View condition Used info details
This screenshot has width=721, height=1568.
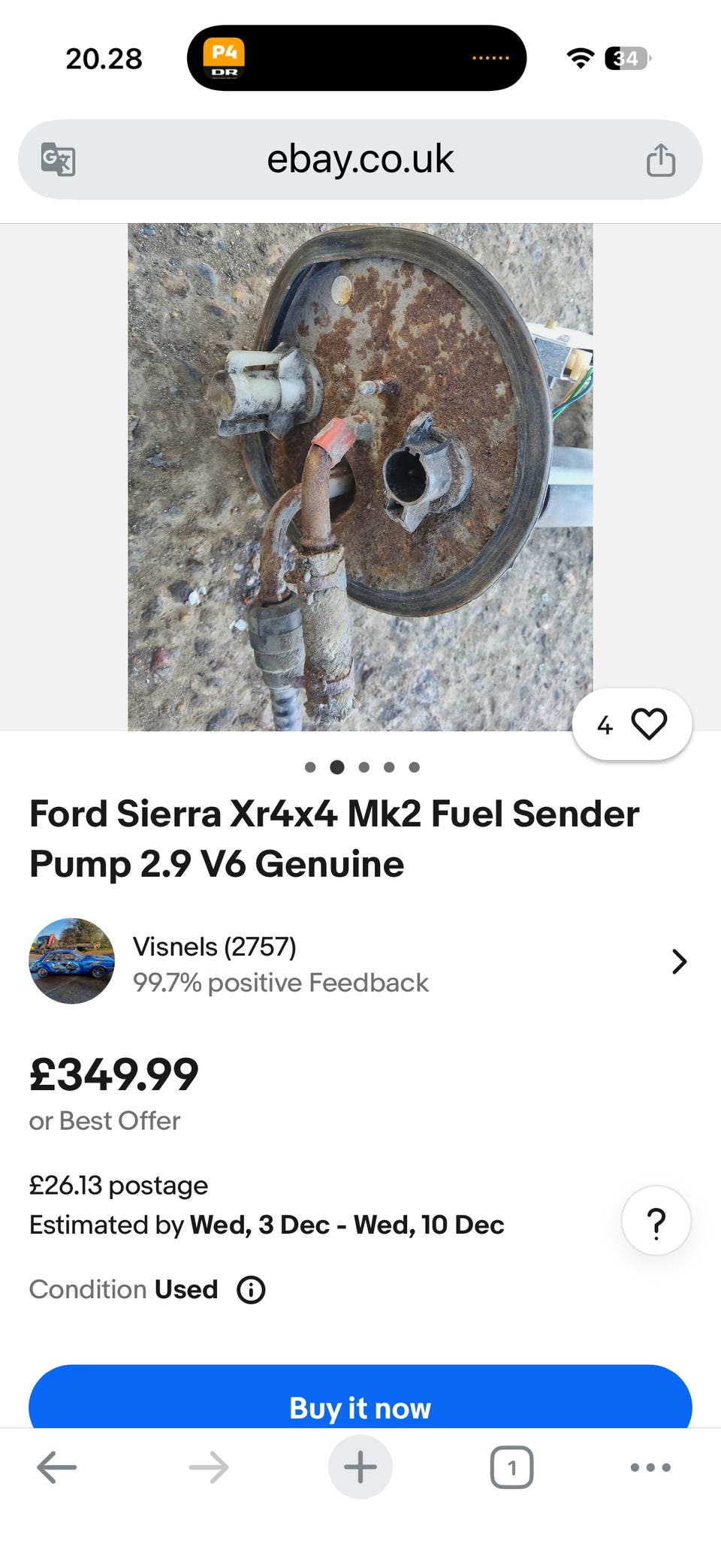pyautogui.click(x=251, y=1290)
